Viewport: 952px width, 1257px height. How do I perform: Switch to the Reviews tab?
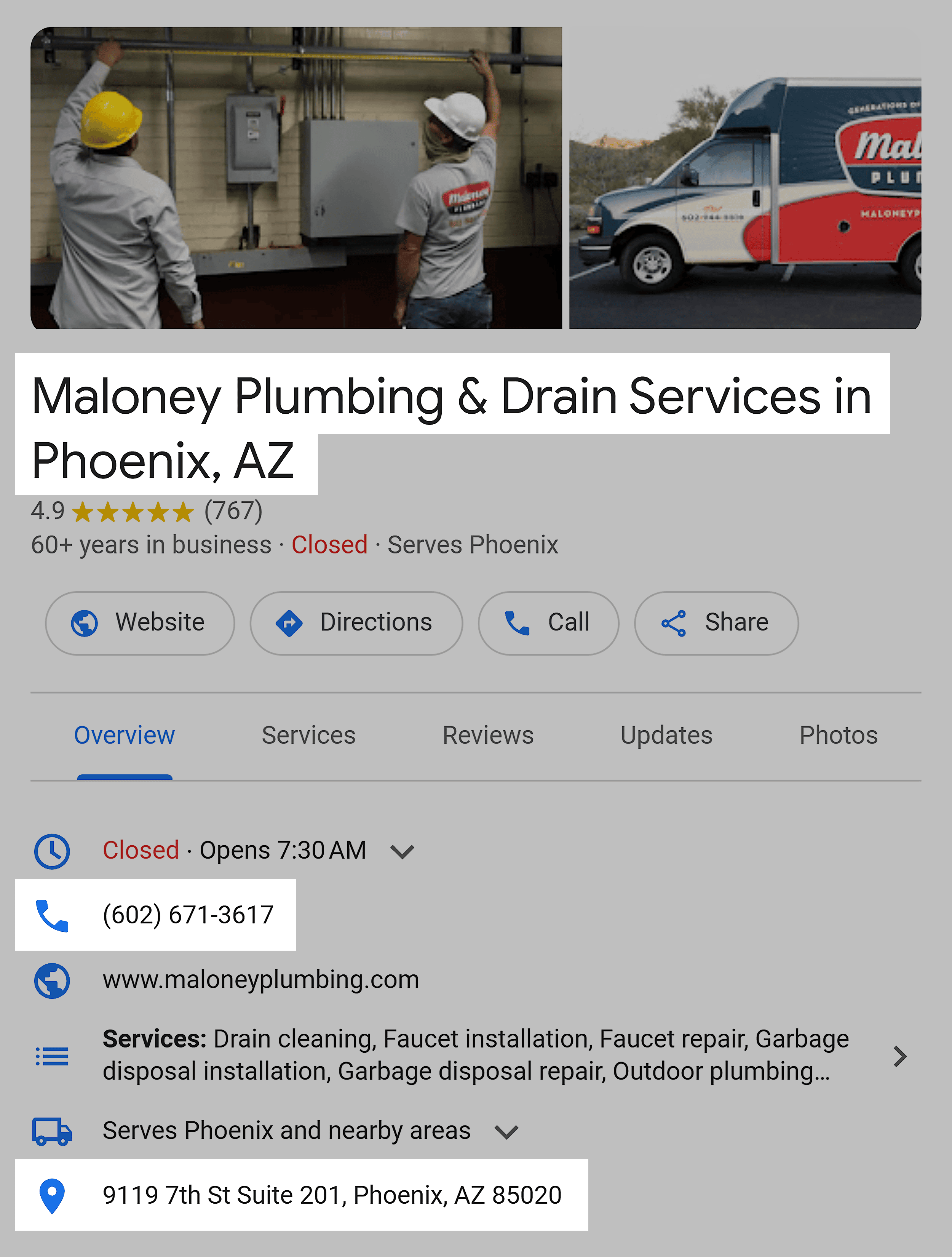(x=487, y=735)
